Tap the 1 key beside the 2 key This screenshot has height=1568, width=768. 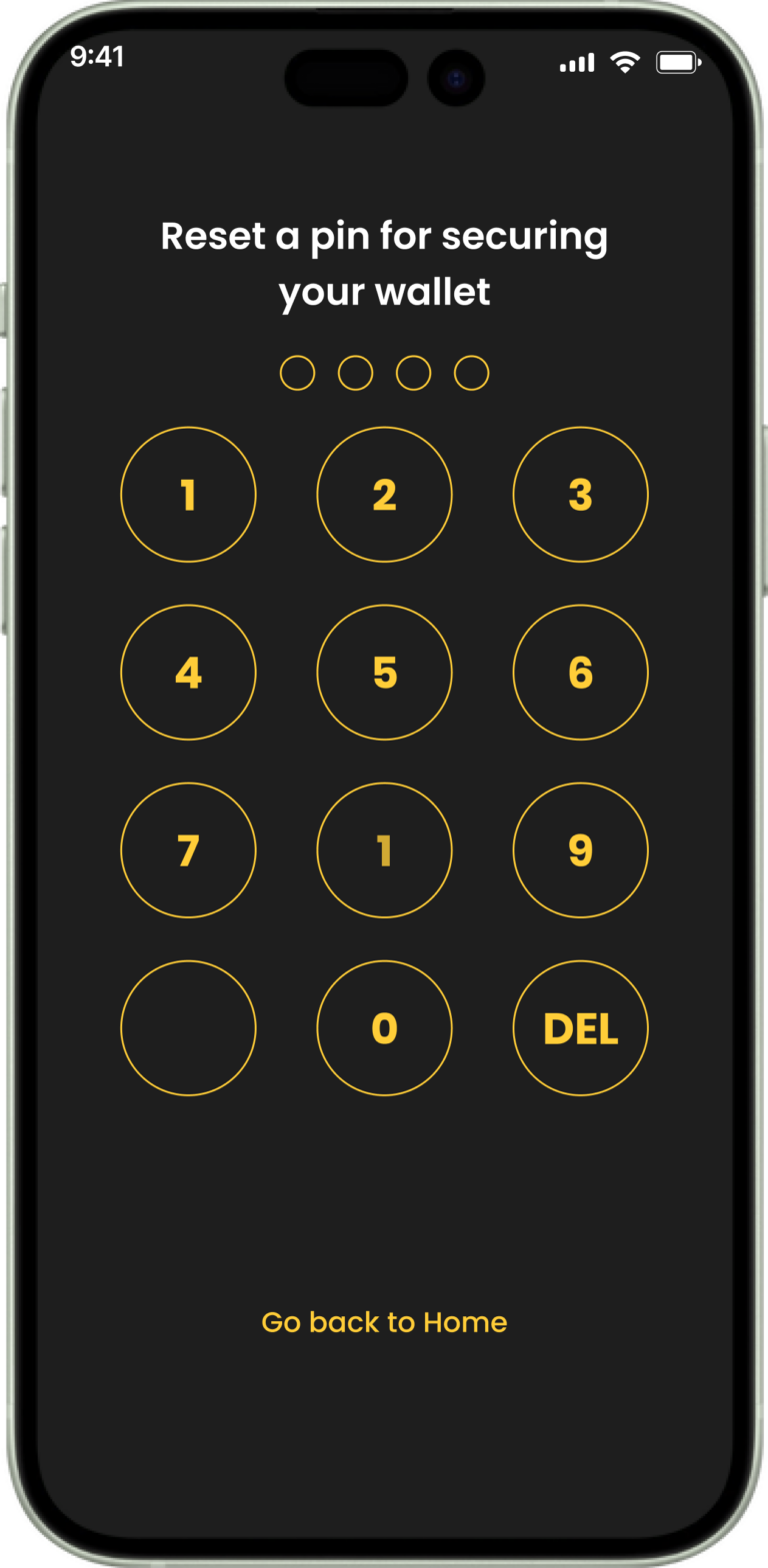[188, 495]
